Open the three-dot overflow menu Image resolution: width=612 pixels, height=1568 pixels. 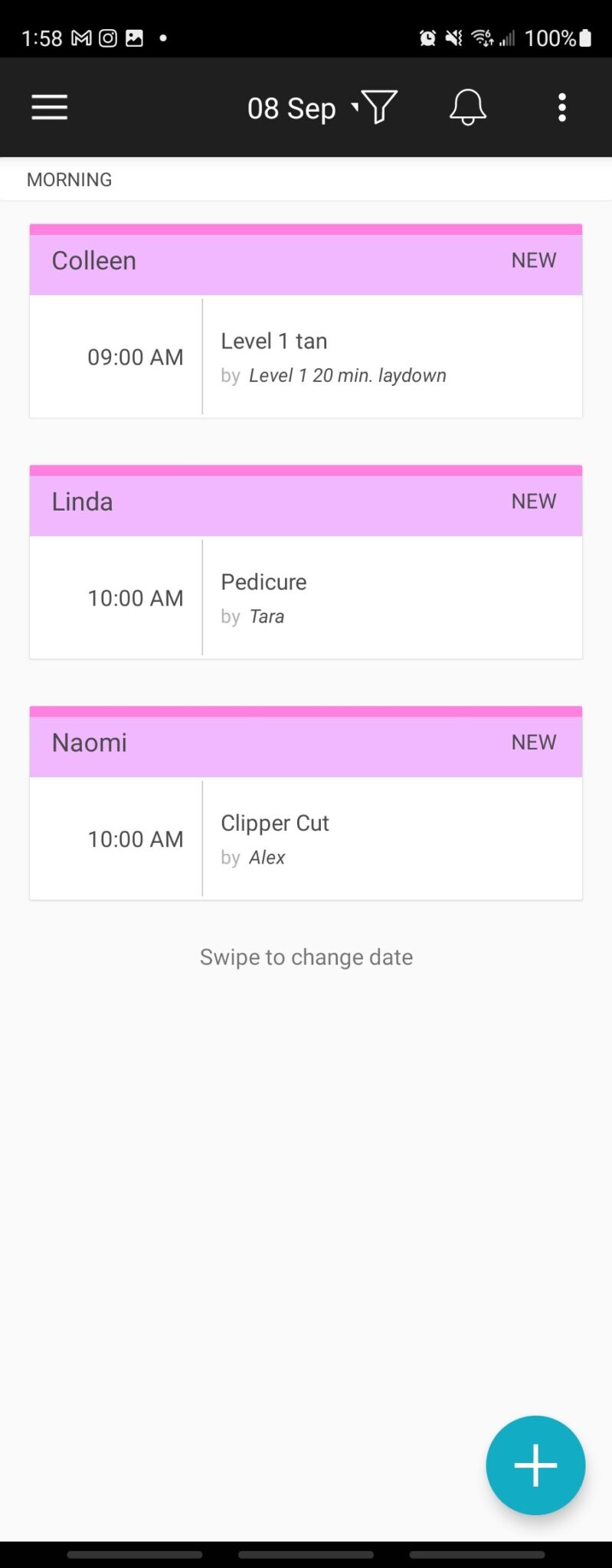coord(562,107)
